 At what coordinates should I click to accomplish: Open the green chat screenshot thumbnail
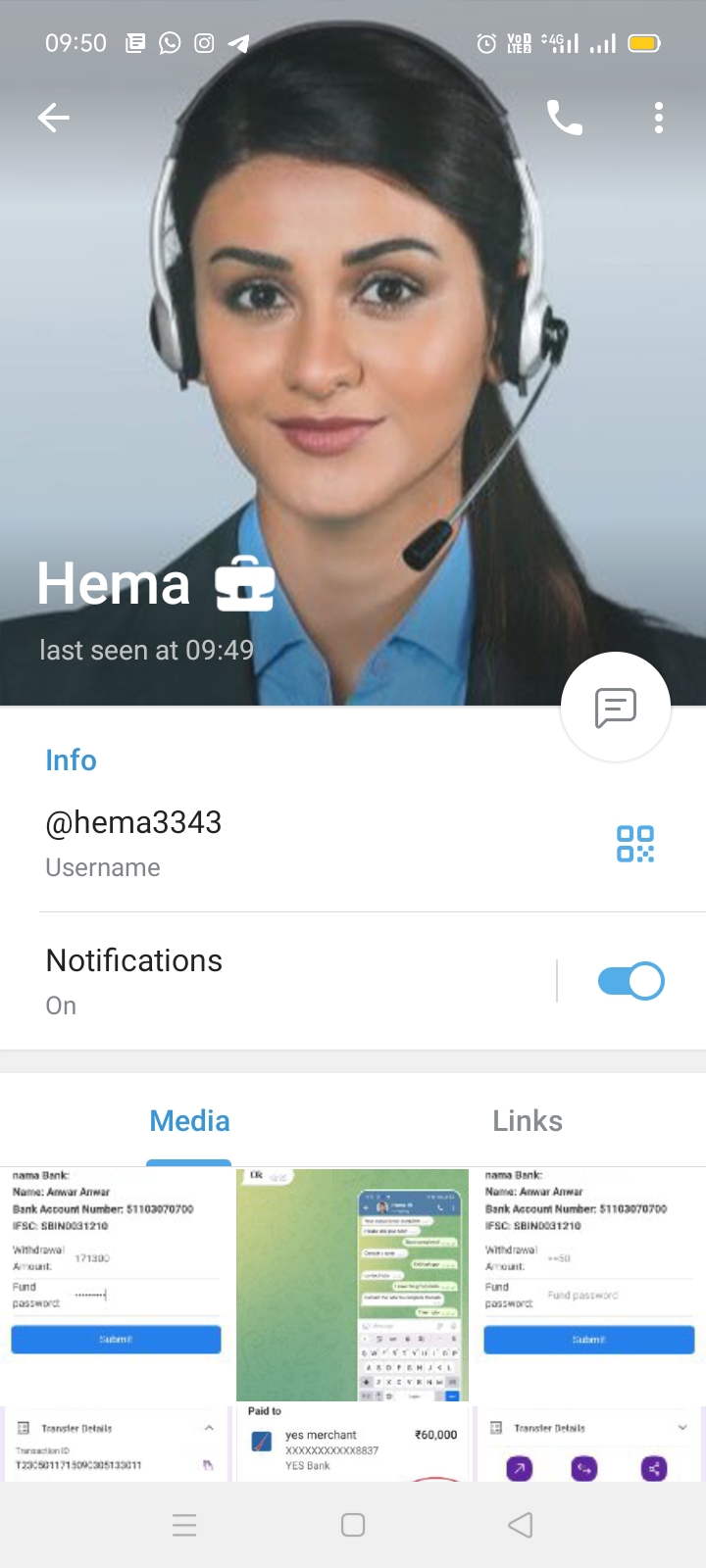point(353,1284)
